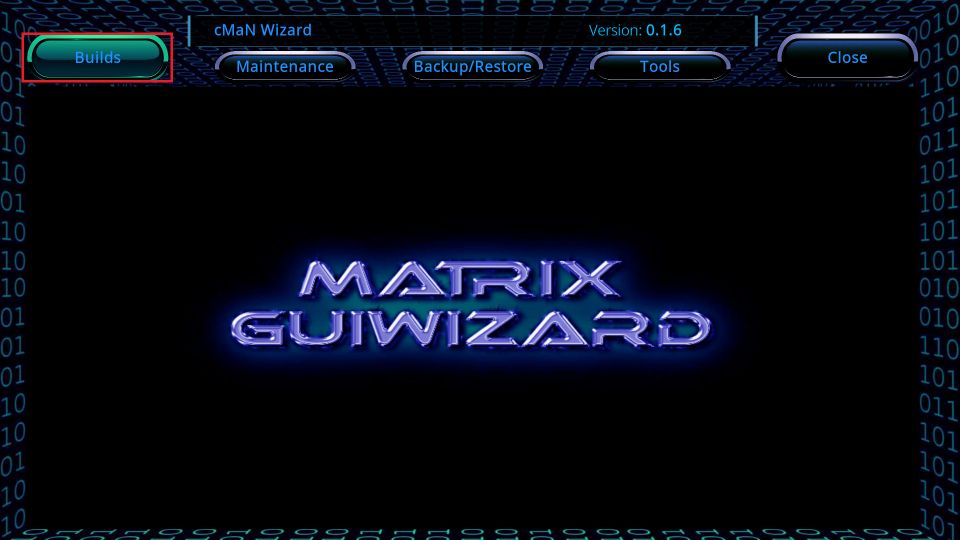Go to the Maintenance menu
Image resolution: width=960 pixels, height=540 pixels.
(284, 67)
